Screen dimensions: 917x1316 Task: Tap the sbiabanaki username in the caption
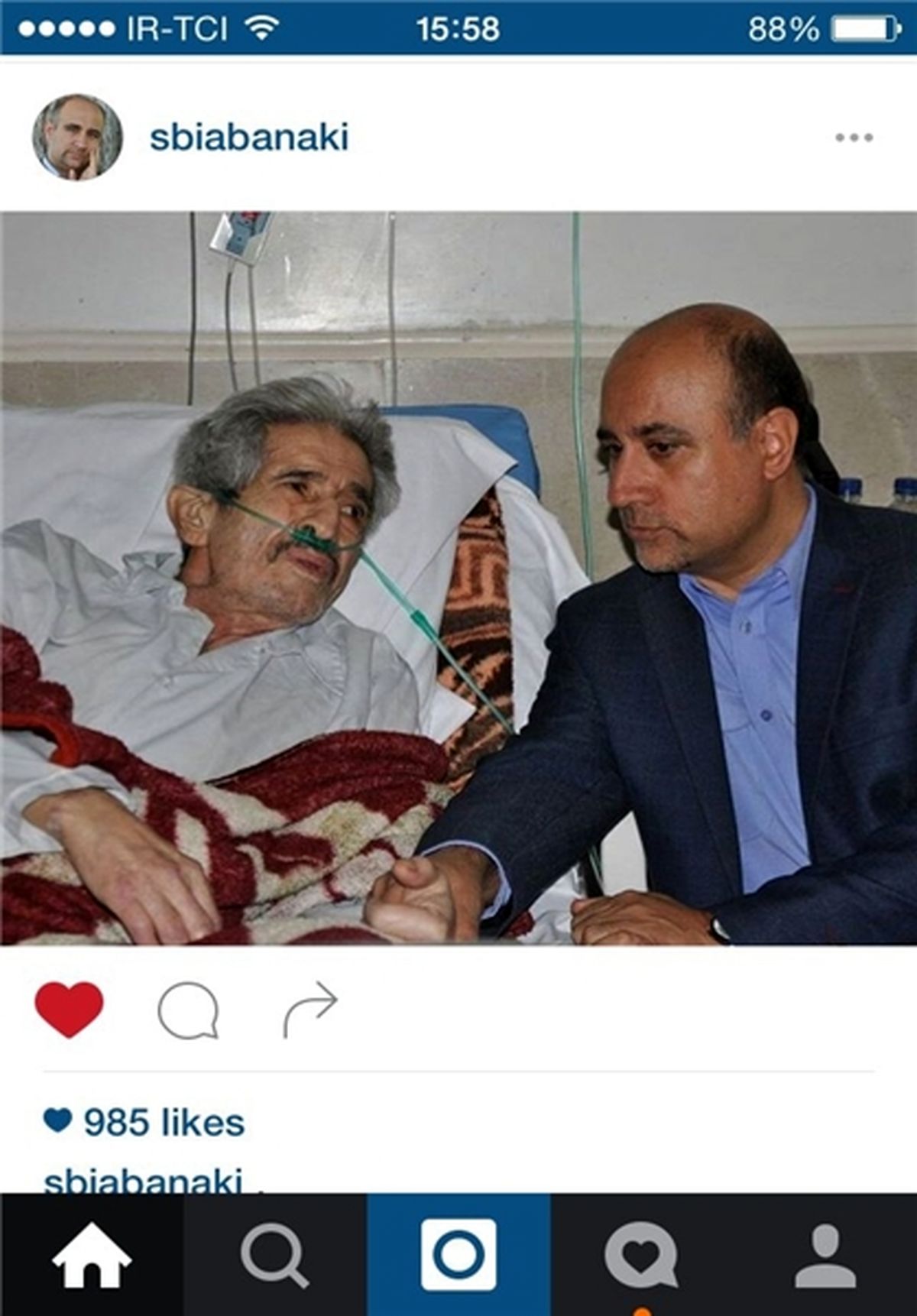point(144,1181)
